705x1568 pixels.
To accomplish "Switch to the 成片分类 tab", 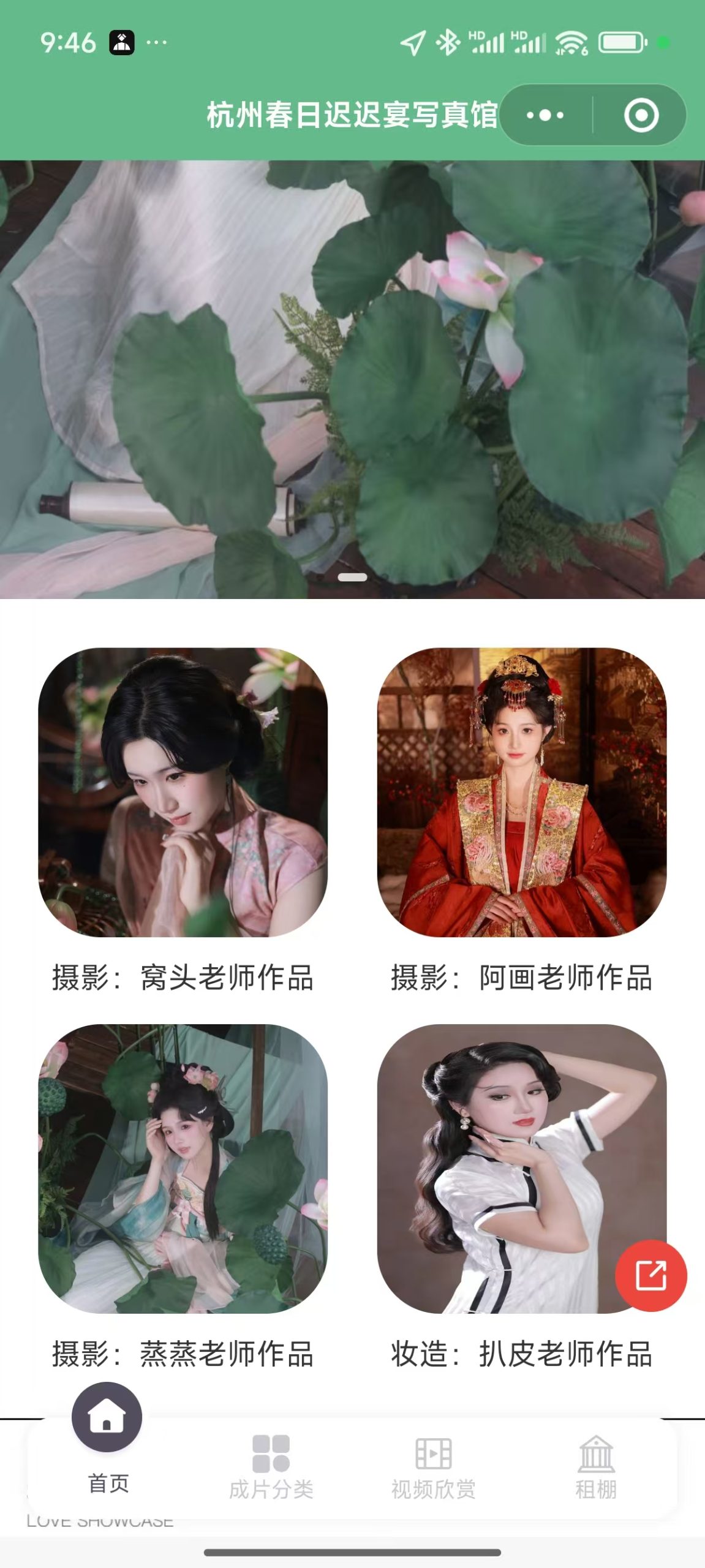I will pyautogui.click(x=271, y=1467).
